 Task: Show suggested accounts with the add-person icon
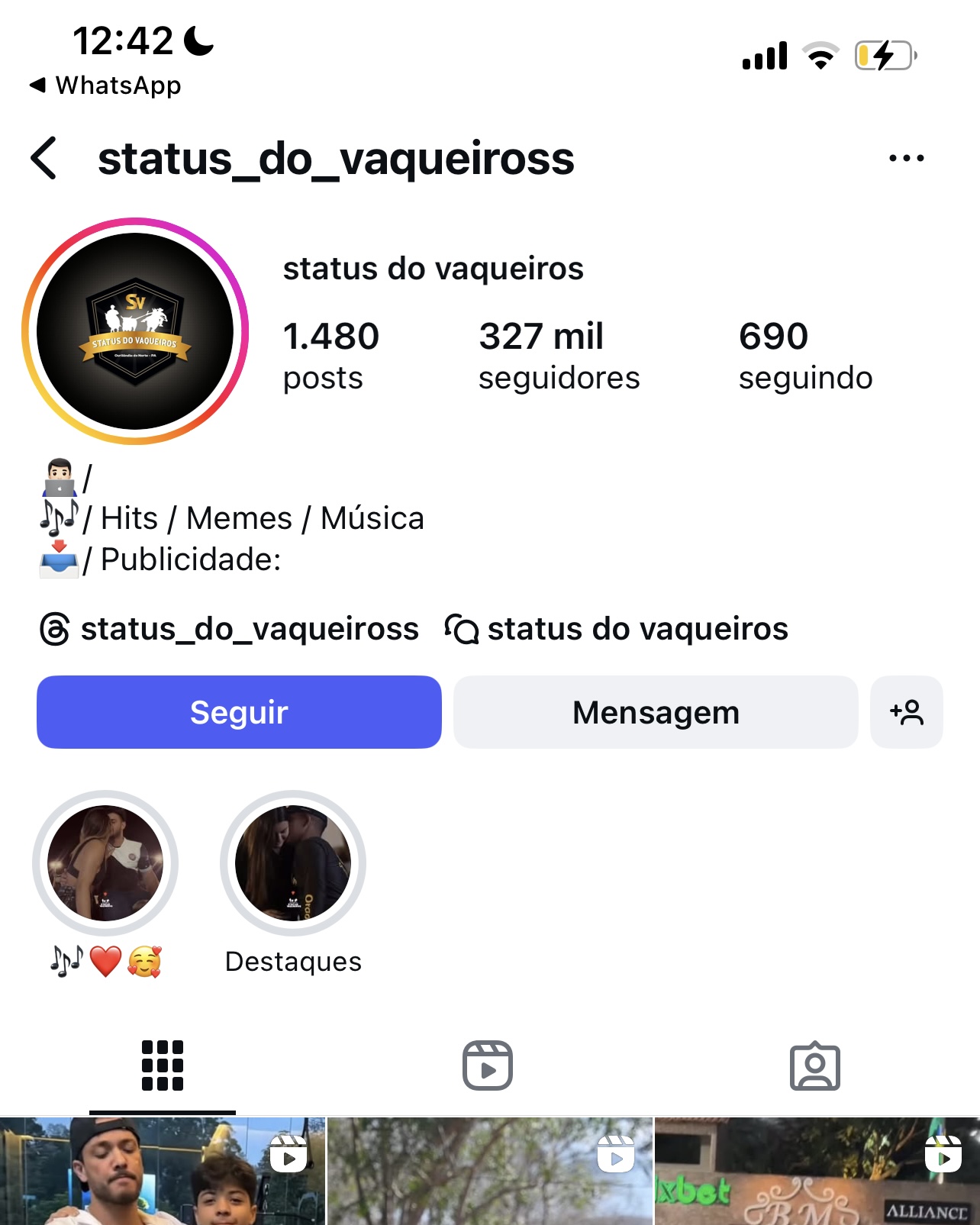[x=906, y=712]
